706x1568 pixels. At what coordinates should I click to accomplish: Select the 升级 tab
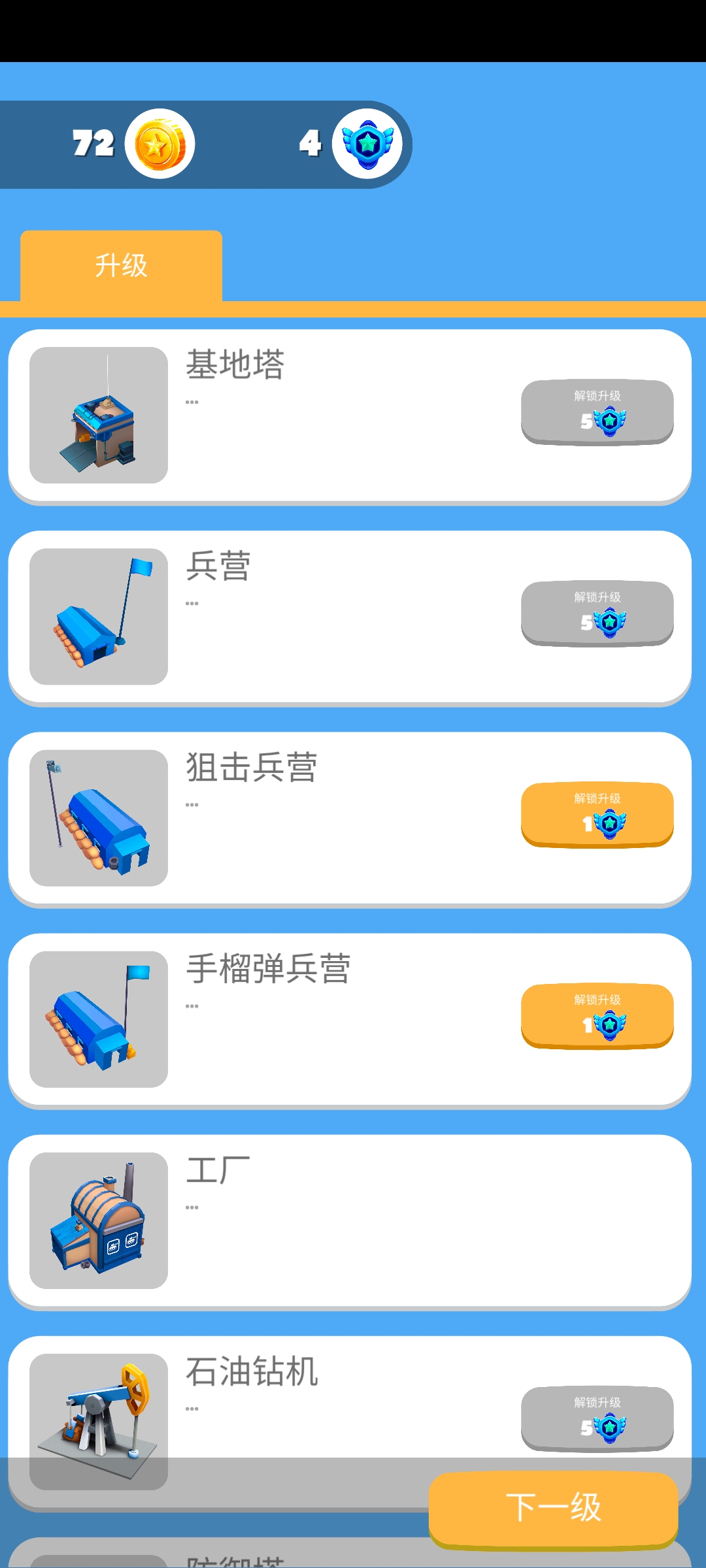pyautogui.click(x=121, y=265)
